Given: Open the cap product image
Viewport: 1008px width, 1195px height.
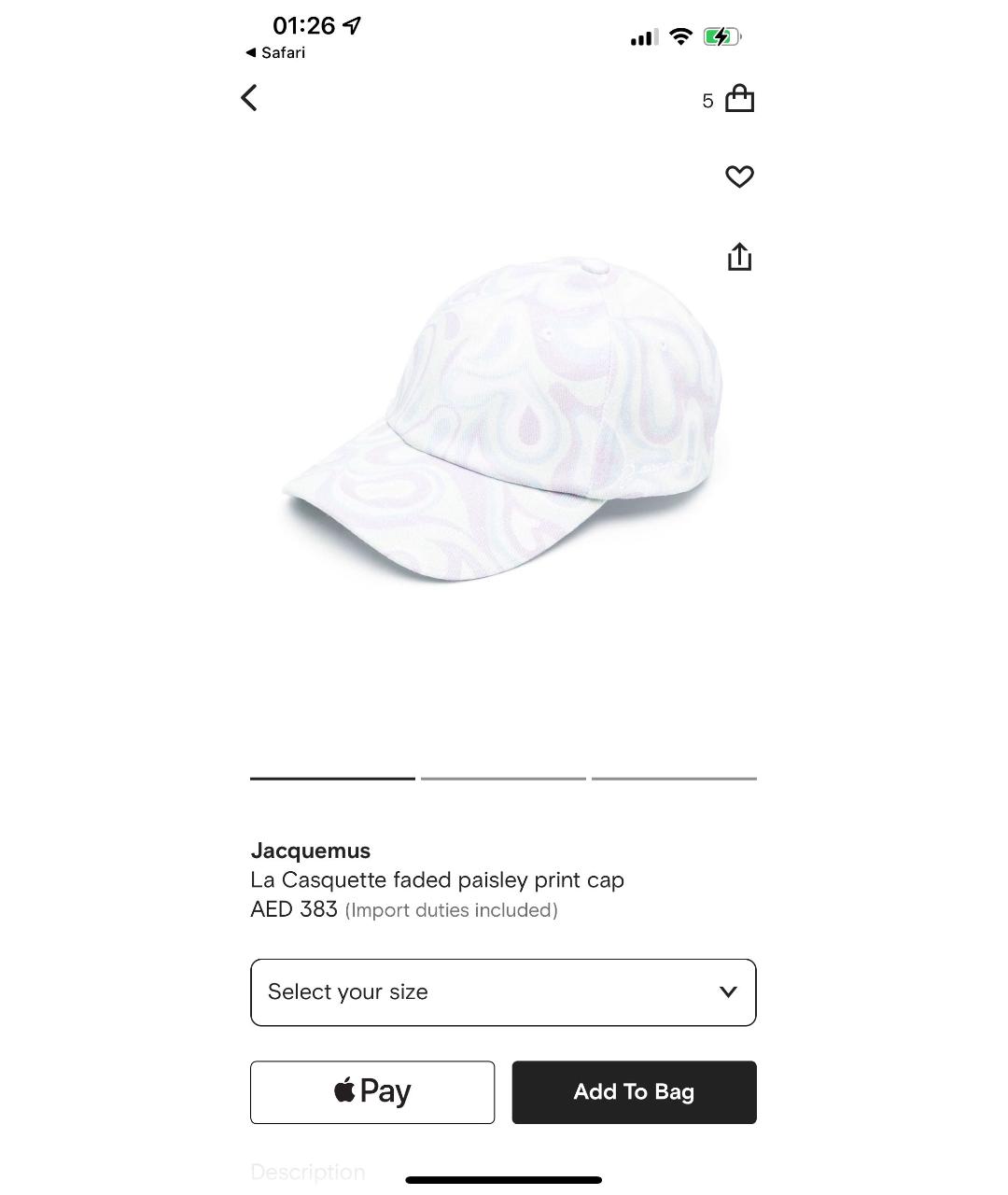Looking at the screenshot, I should [x=503, y=420].
